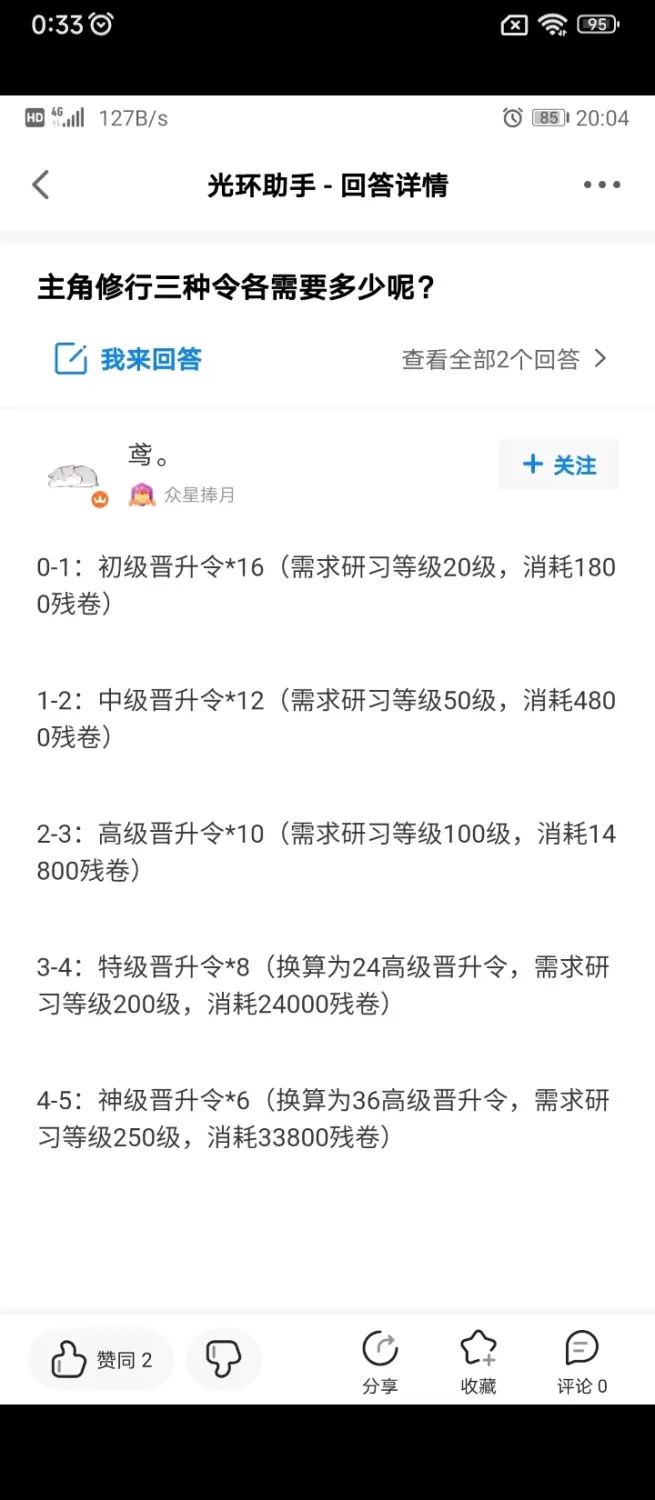Open the three-dot overflow menu
Image resolution: width=655 pixels, height=1500 pixels.
pyautogui.click(x=602, y=185)
